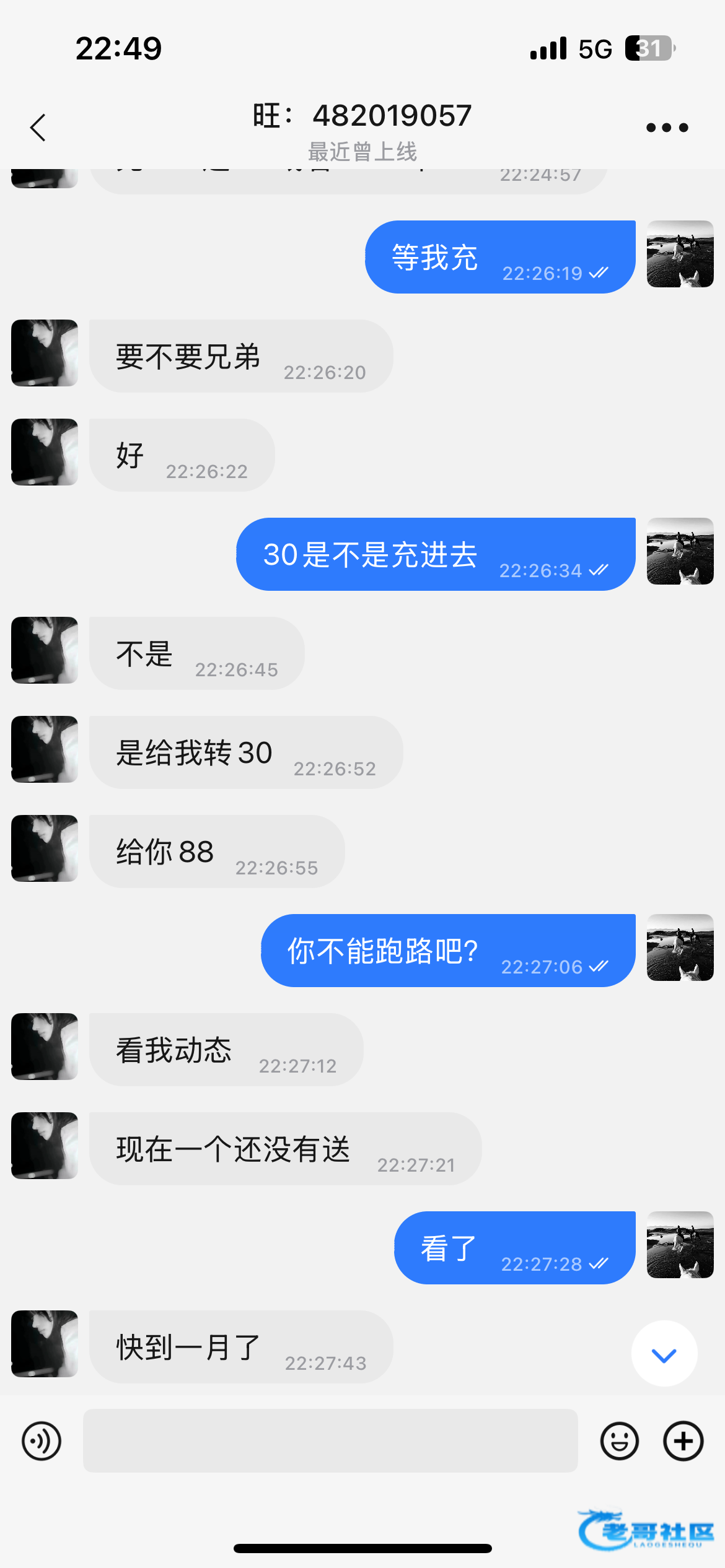Screen dimensions: 725x1568
Task: Jump to the latest messages
Action: coord(664,1356)
